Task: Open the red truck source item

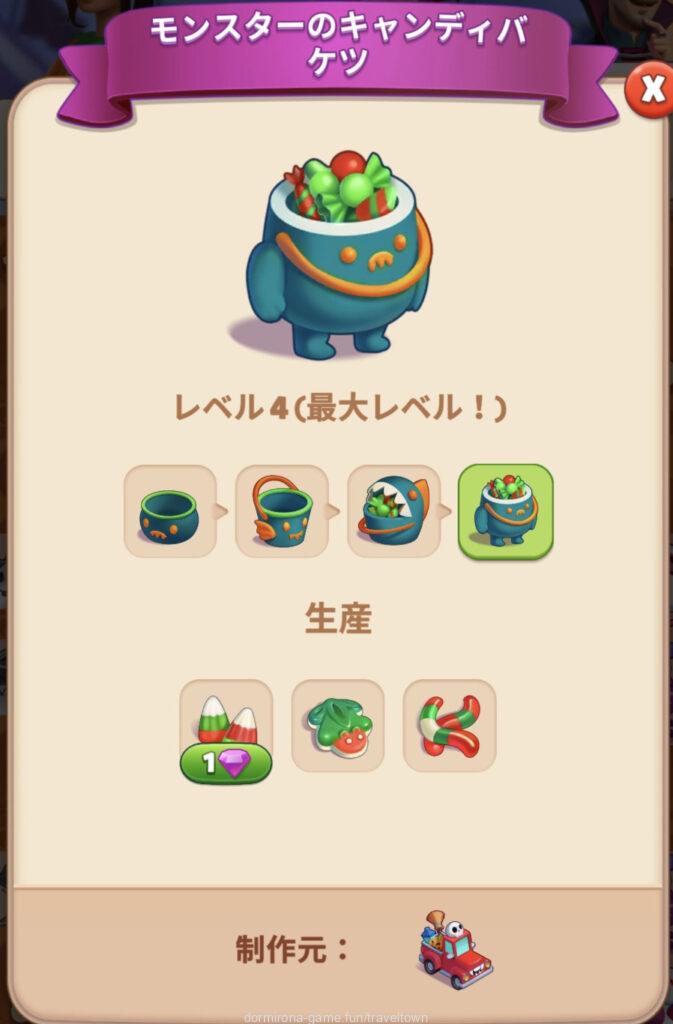Action: coord(455,952)
